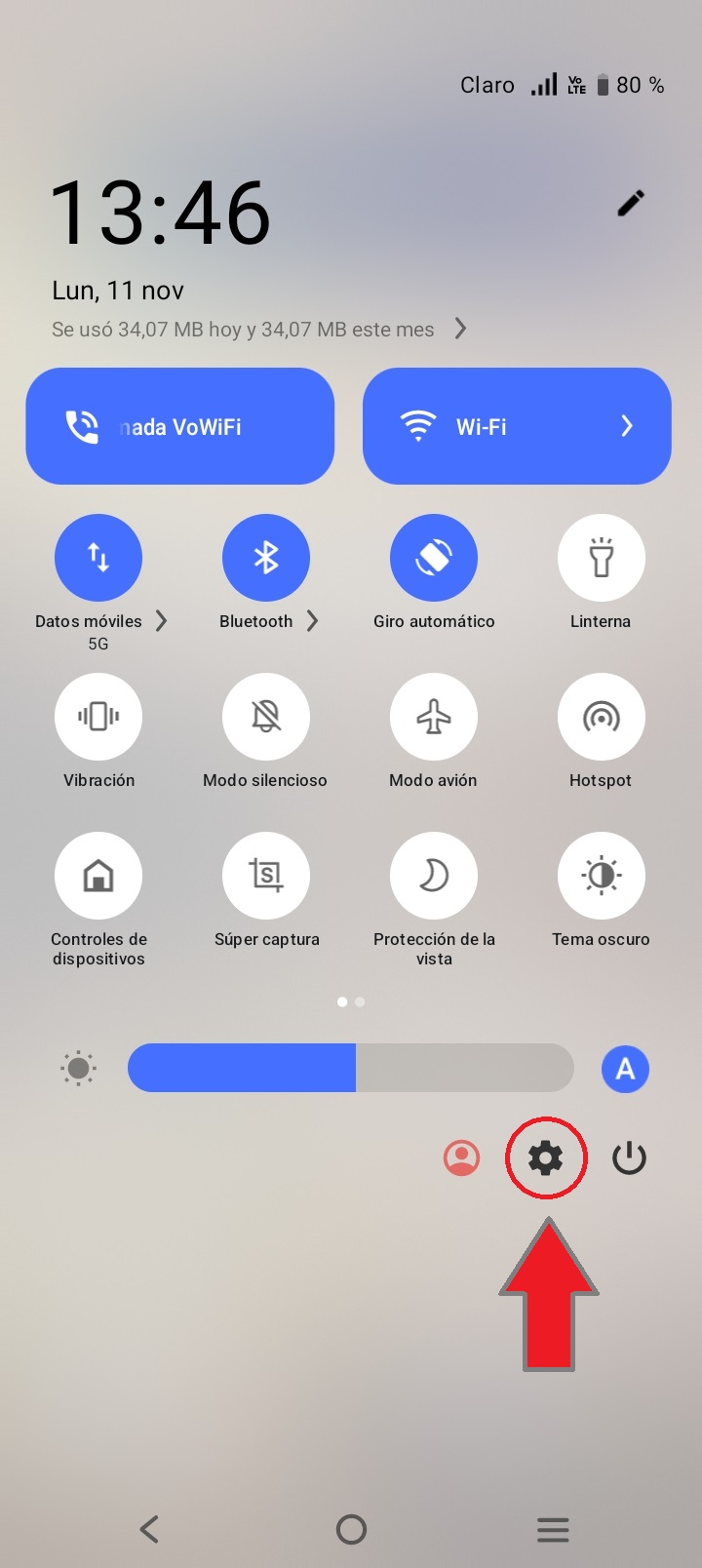
Task: Enable Protección de la vista
Action: coord(434,876)
